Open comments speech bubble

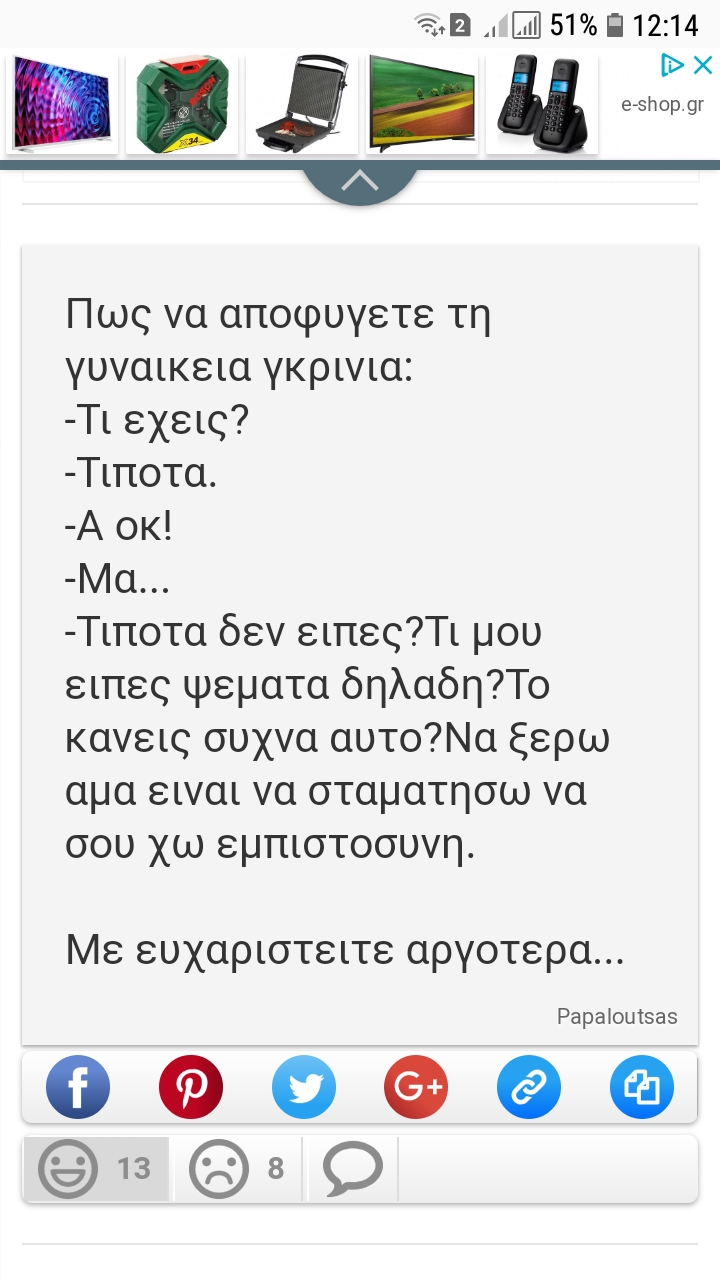coord(352,1168)
